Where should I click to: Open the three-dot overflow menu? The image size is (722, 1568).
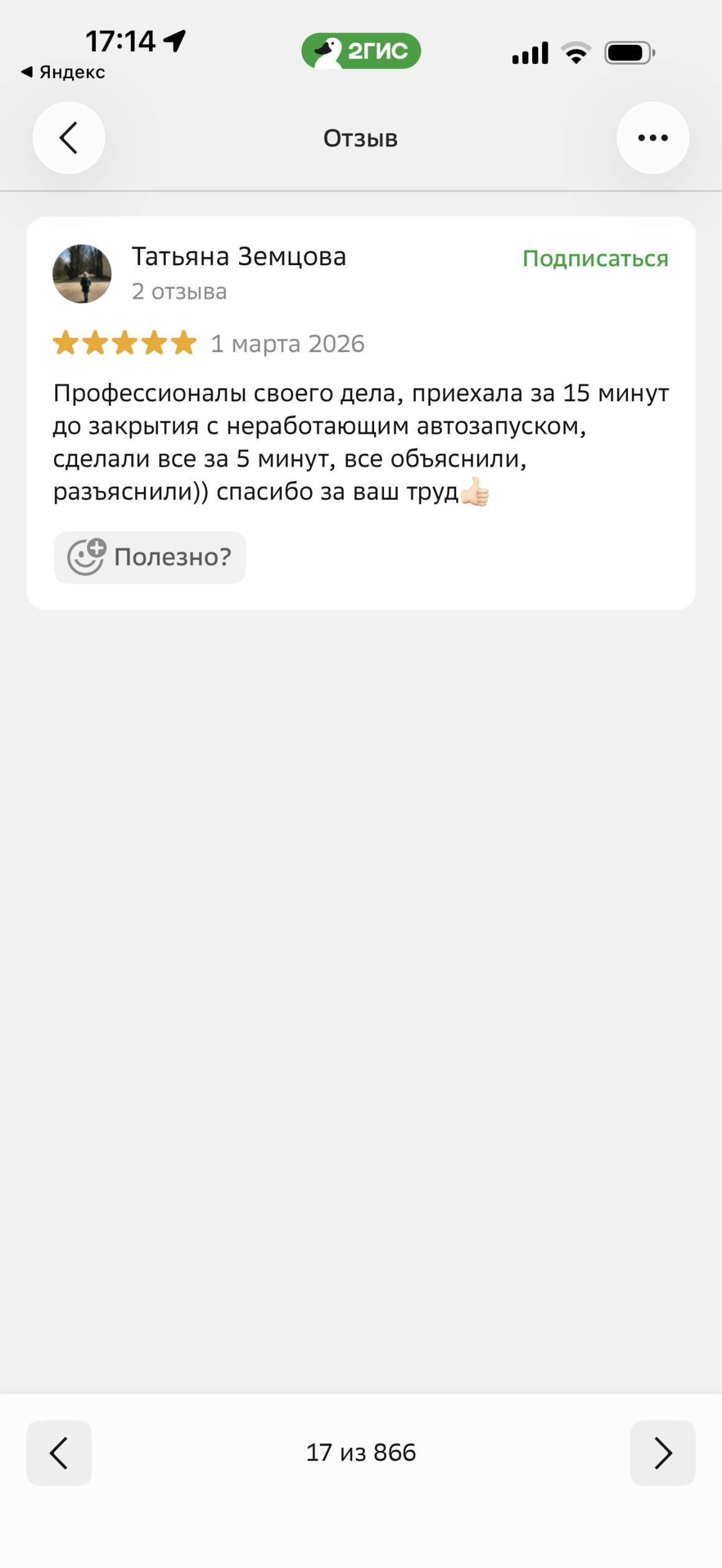click(652, 138)
